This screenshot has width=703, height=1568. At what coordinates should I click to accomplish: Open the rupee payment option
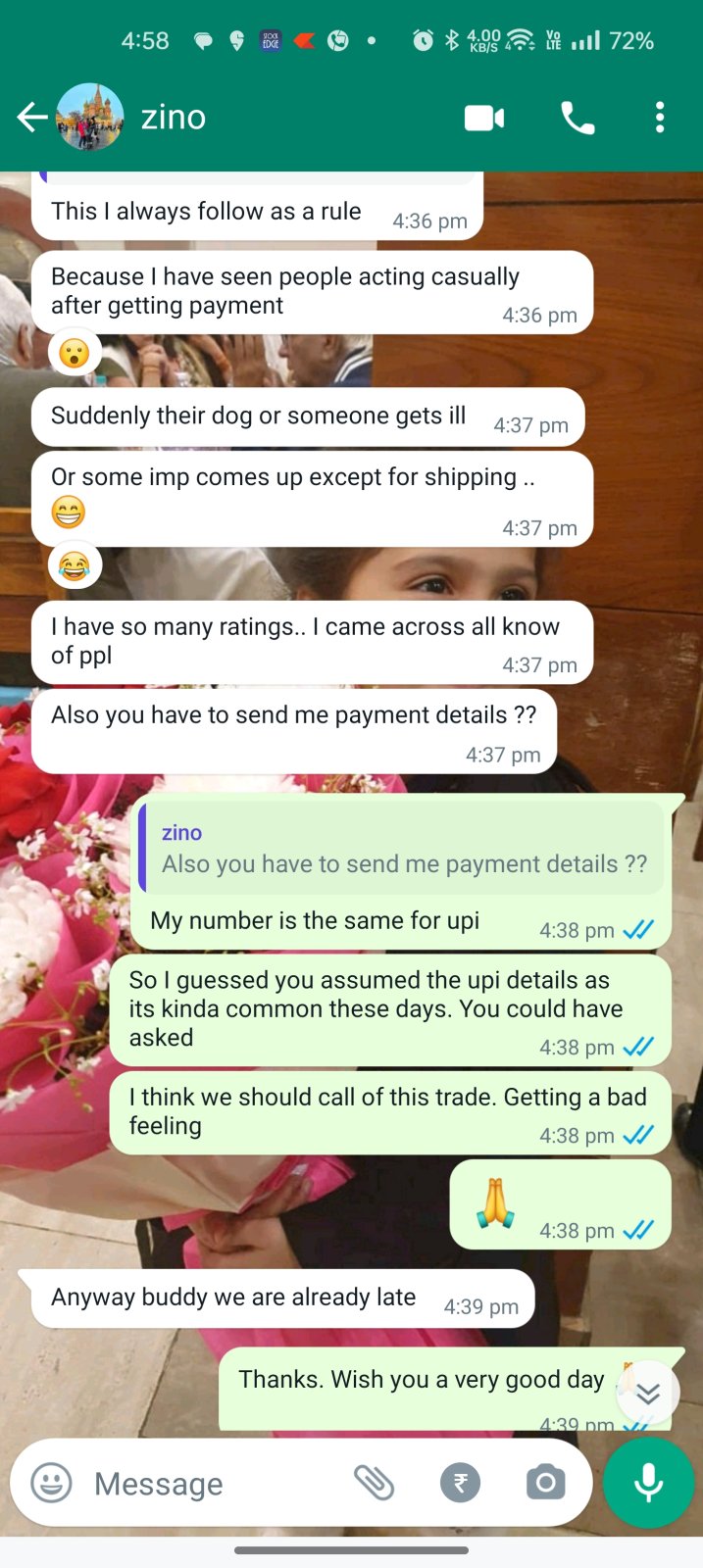tap(460, 1483)
